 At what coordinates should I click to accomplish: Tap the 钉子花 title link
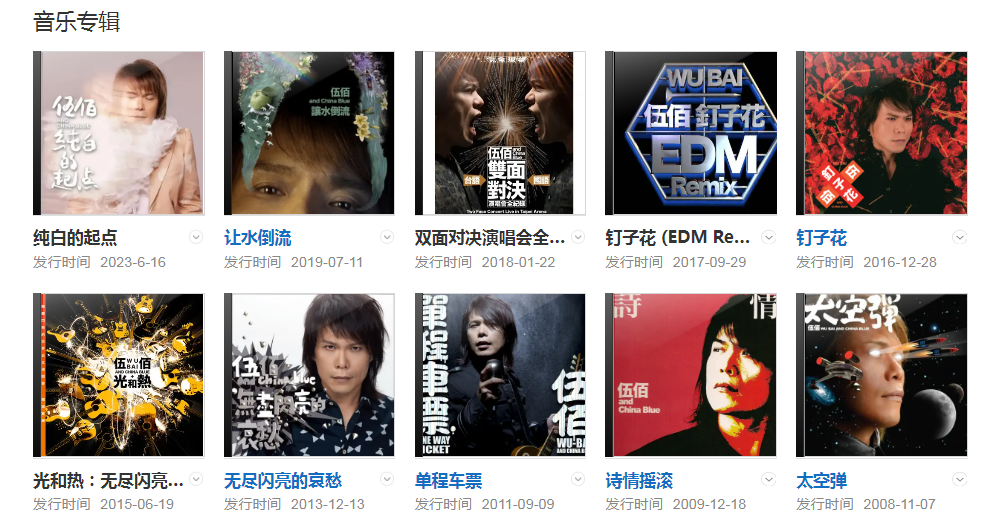click(821, 238)
